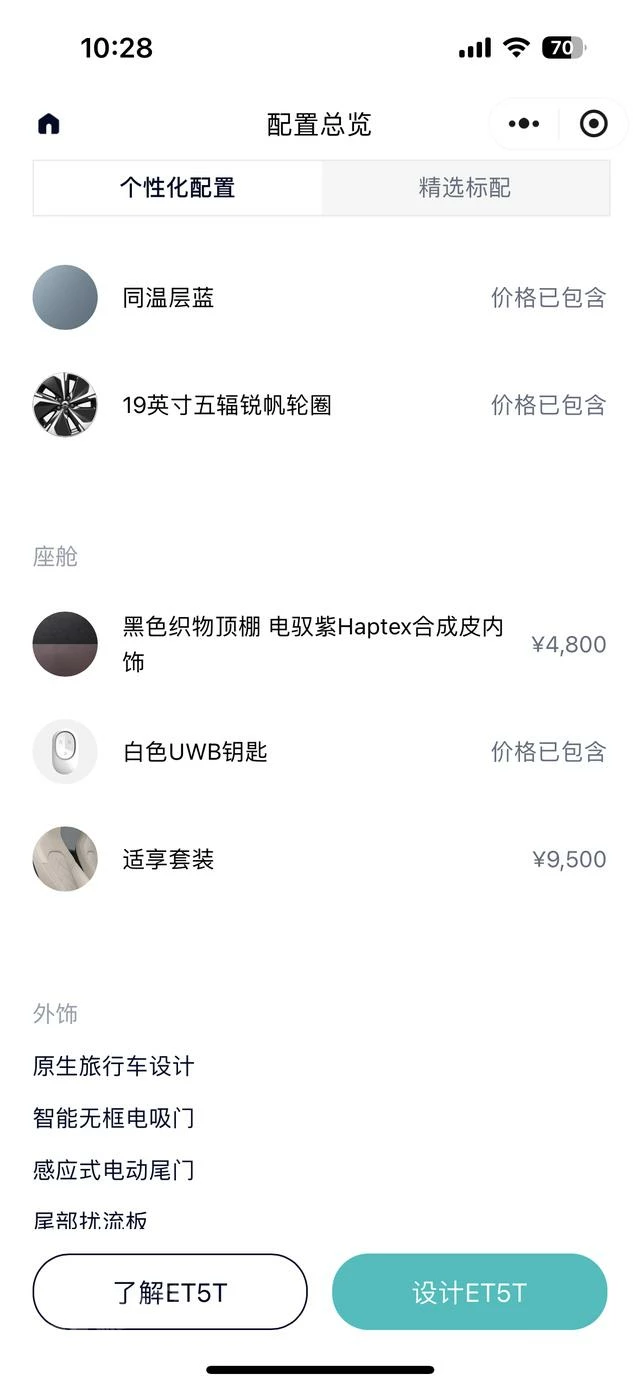This screenshot has height=1387, width=640.
Task: Switch to the 精选标配 tab
Action: (465, 188)
